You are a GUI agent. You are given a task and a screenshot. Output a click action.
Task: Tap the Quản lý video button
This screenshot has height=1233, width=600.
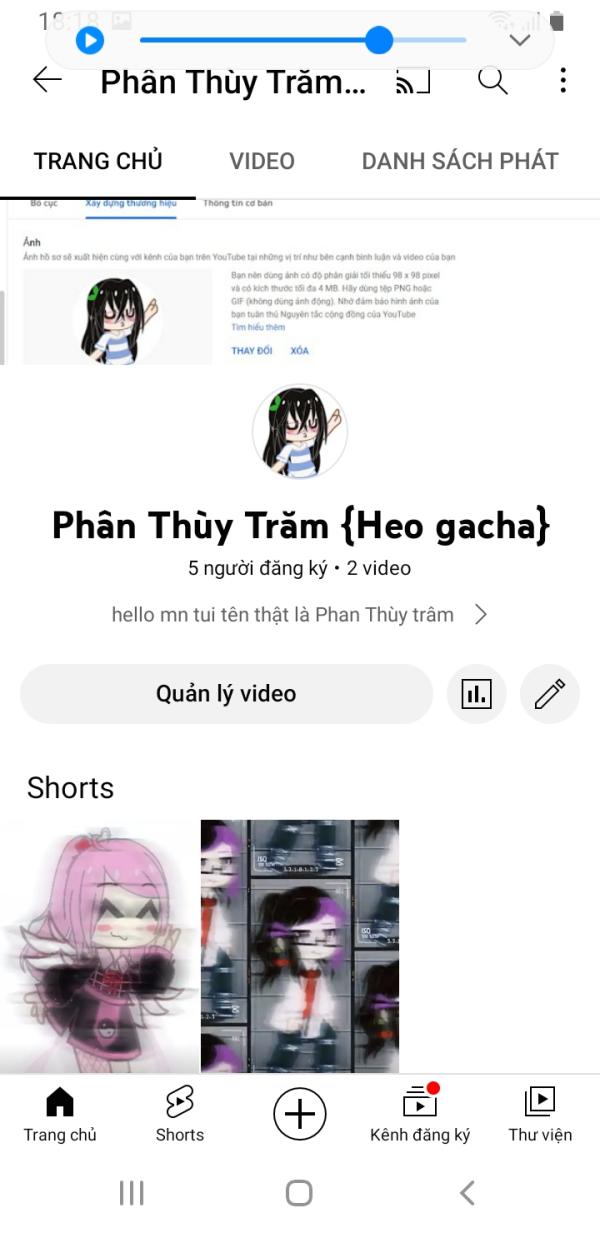pyautogui.click(x=226, y=694)
